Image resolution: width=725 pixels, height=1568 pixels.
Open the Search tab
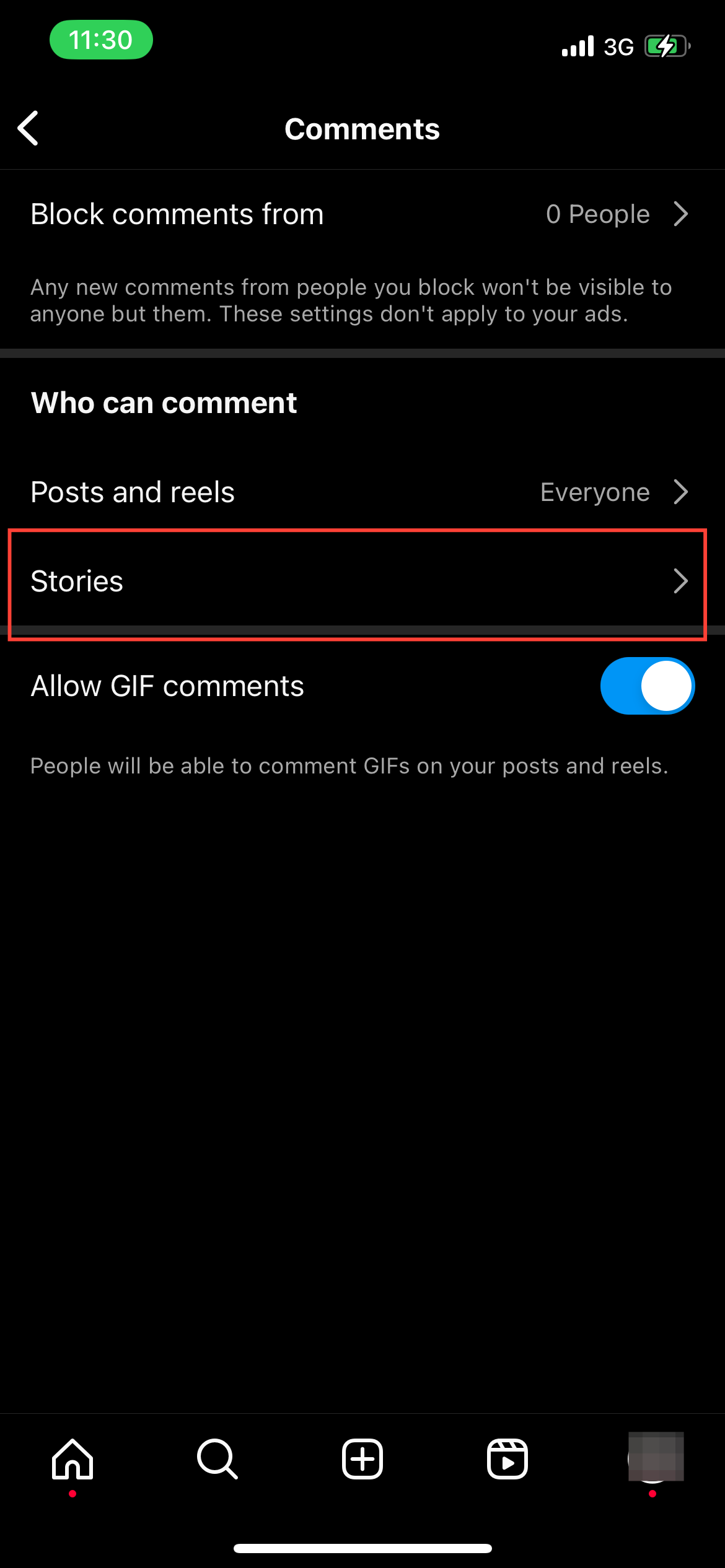coord(217,1459)
